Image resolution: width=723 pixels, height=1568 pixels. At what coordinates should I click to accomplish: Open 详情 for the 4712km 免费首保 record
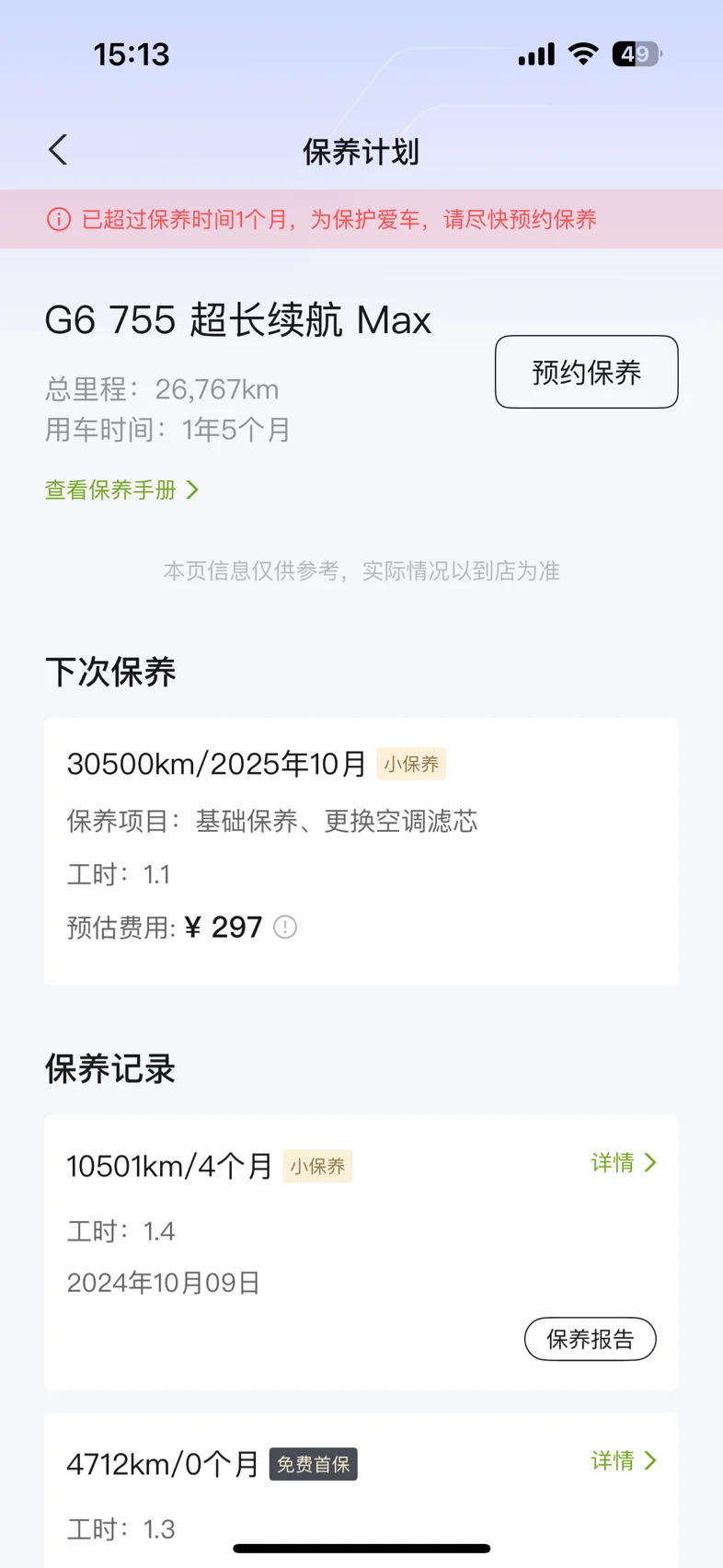624,1460
